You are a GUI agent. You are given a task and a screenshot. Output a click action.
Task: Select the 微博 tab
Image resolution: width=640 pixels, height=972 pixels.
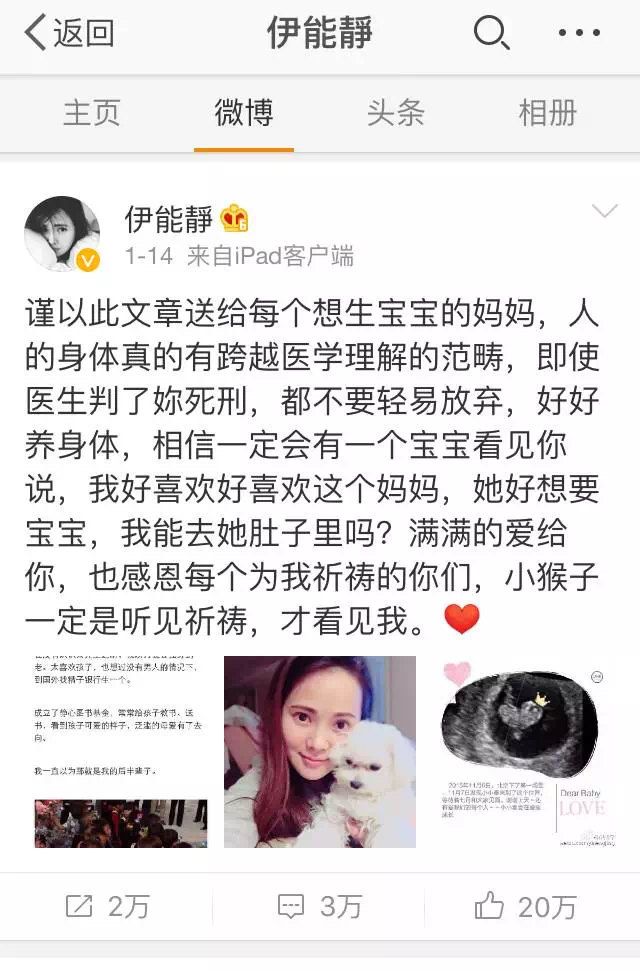[243, 113]
